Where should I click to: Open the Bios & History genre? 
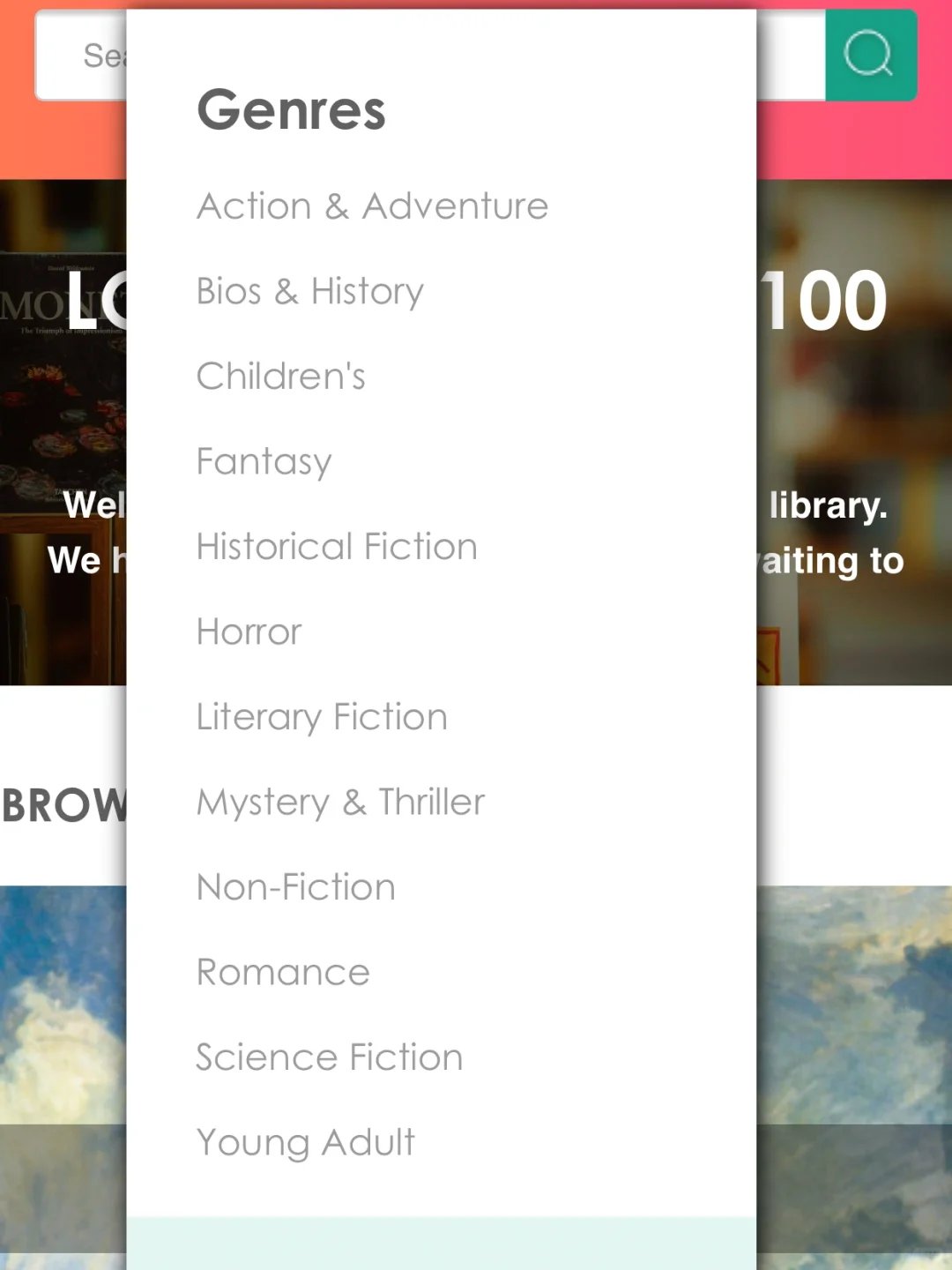[x=309, y=292]
